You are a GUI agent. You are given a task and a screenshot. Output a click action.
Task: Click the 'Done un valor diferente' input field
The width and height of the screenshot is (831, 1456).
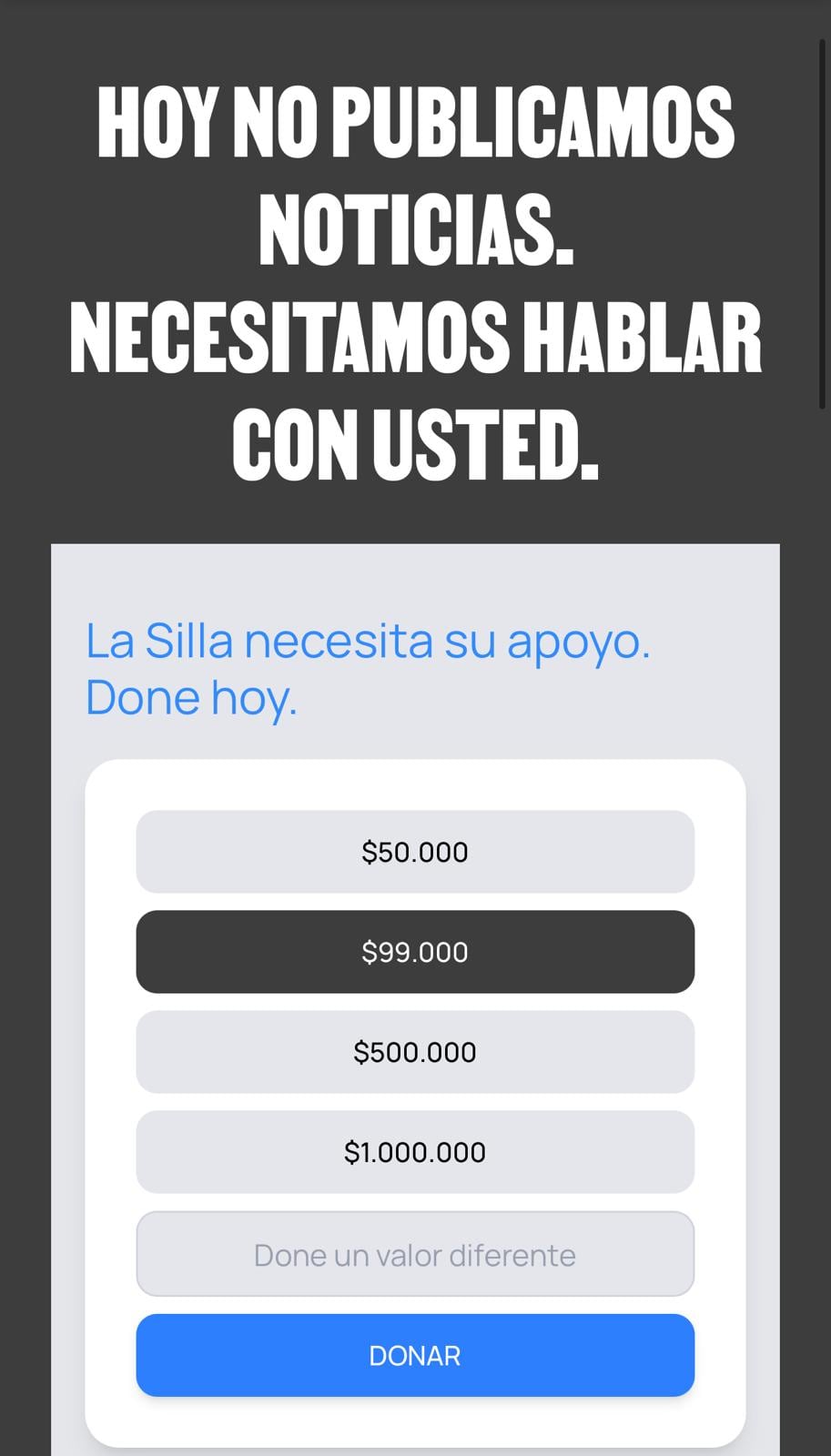point(415,1254)
